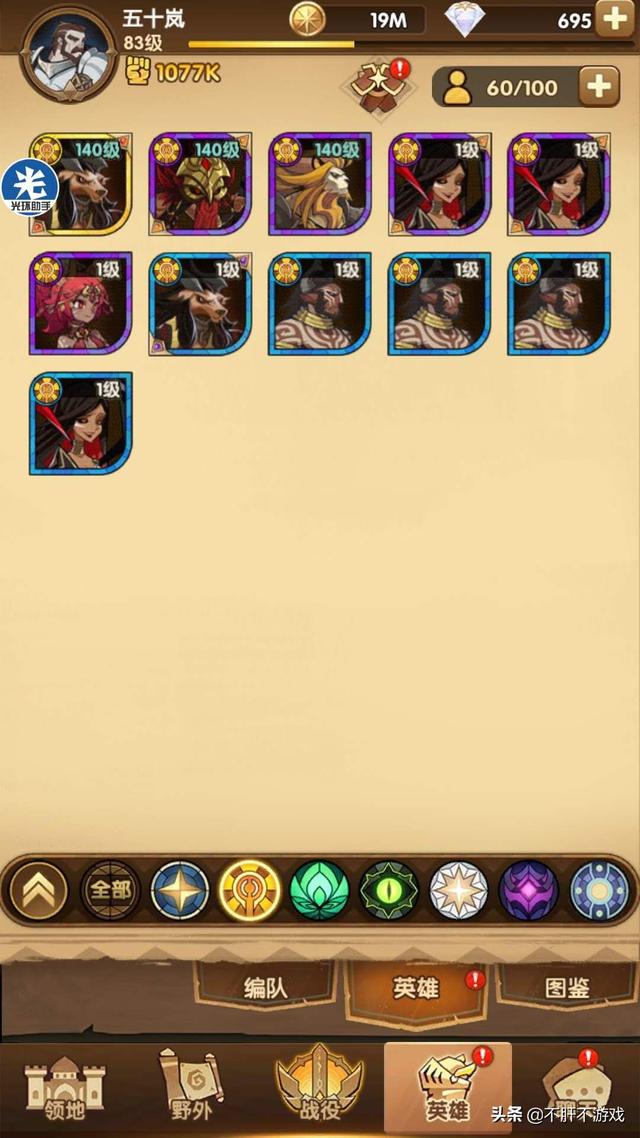Filter by green leaf faction
The height and width of the screenshot is (1138, 640).
point(319,889)
